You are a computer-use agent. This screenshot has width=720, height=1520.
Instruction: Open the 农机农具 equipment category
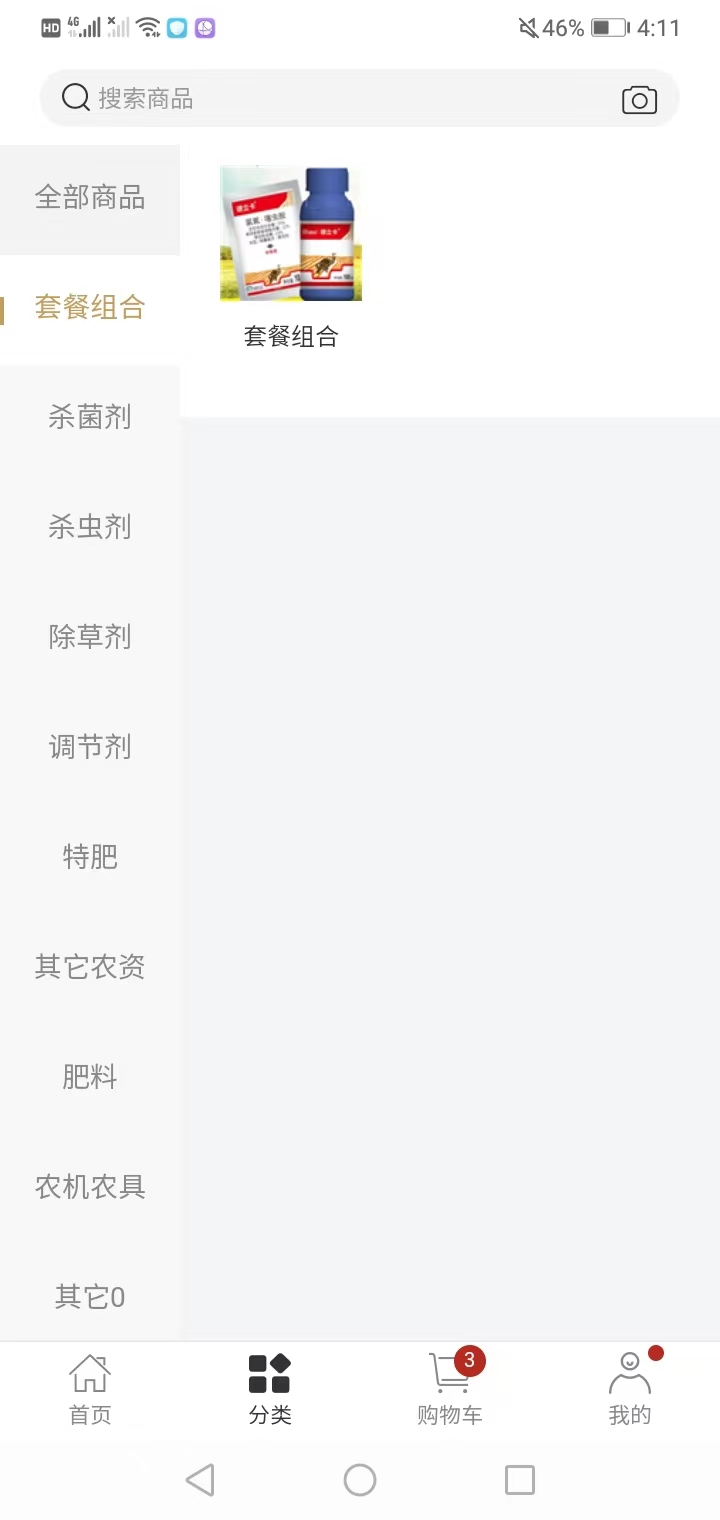point(90,1186)
